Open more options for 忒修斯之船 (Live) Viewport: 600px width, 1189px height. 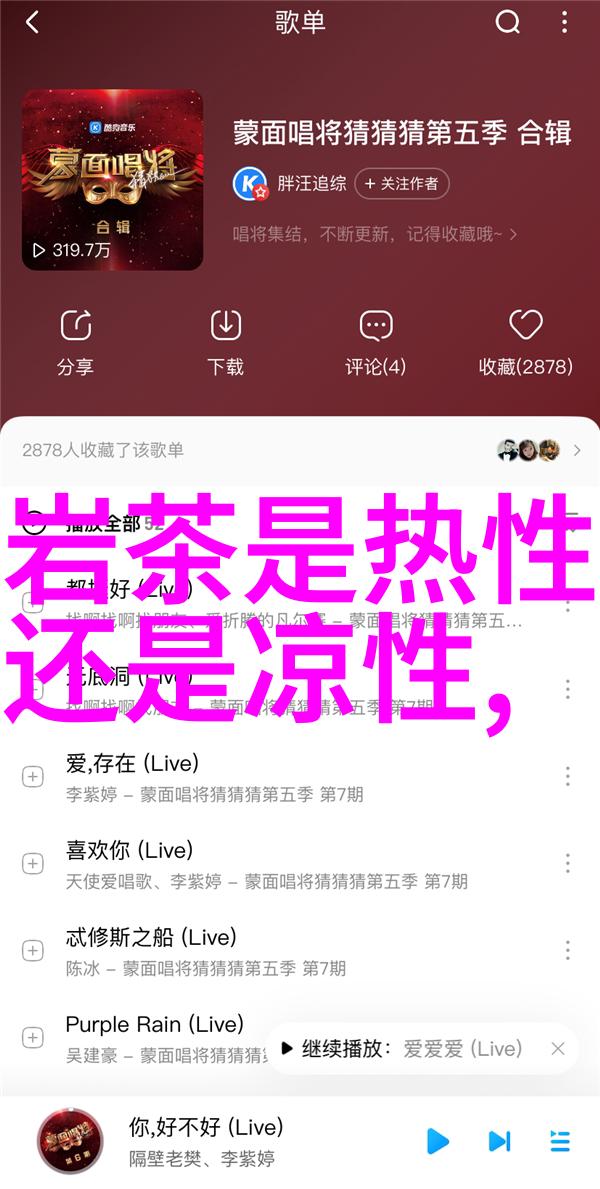[x=567, y=950]
